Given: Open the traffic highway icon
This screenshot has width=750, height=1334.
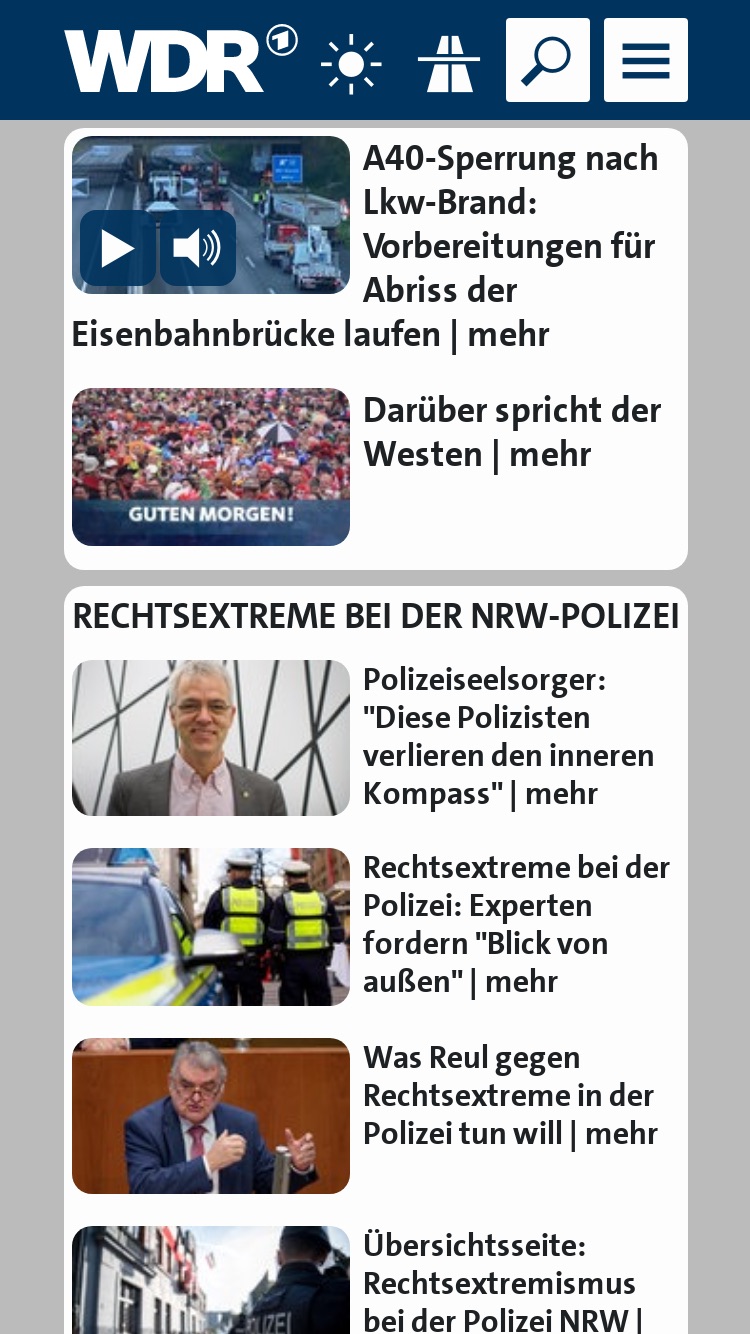Looking at the screenshot, I should 449,64.
